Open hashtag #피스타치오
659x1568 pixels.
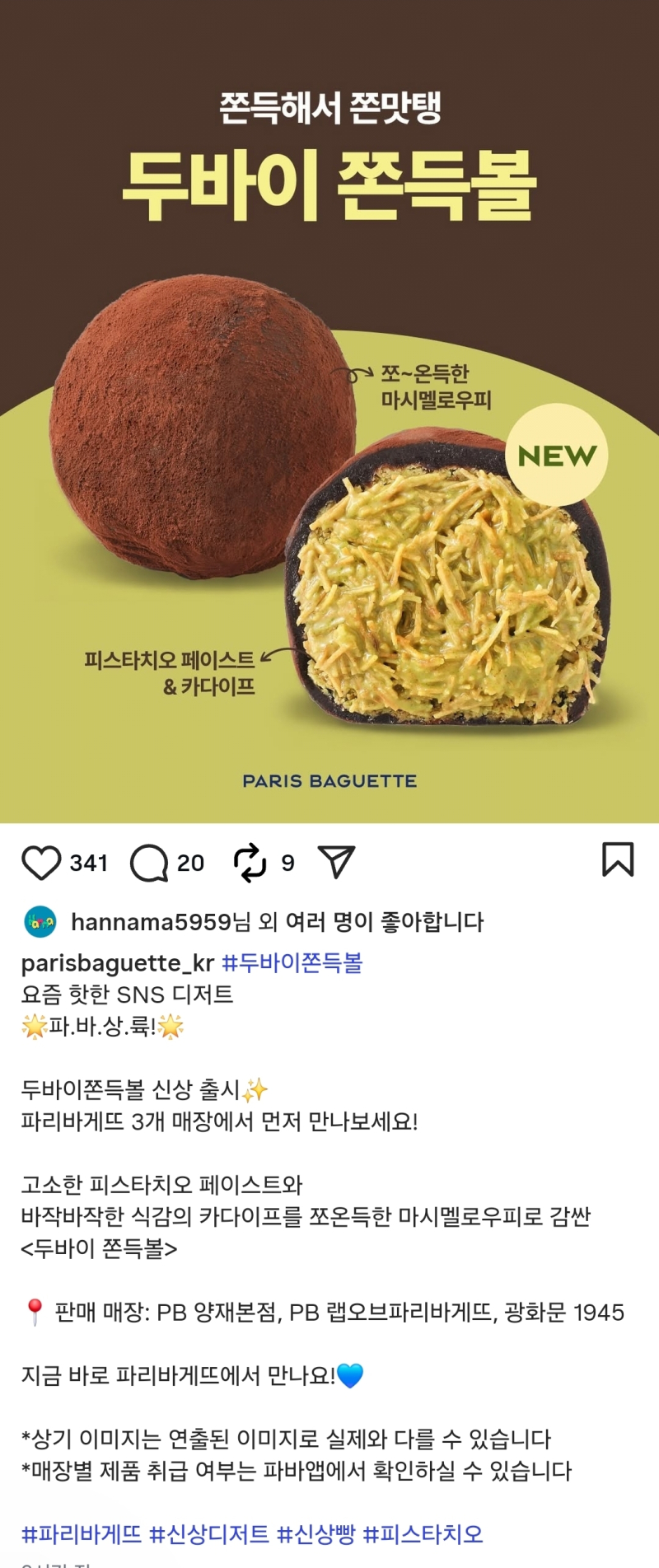pyautogui.click(x=423, y=1534)
